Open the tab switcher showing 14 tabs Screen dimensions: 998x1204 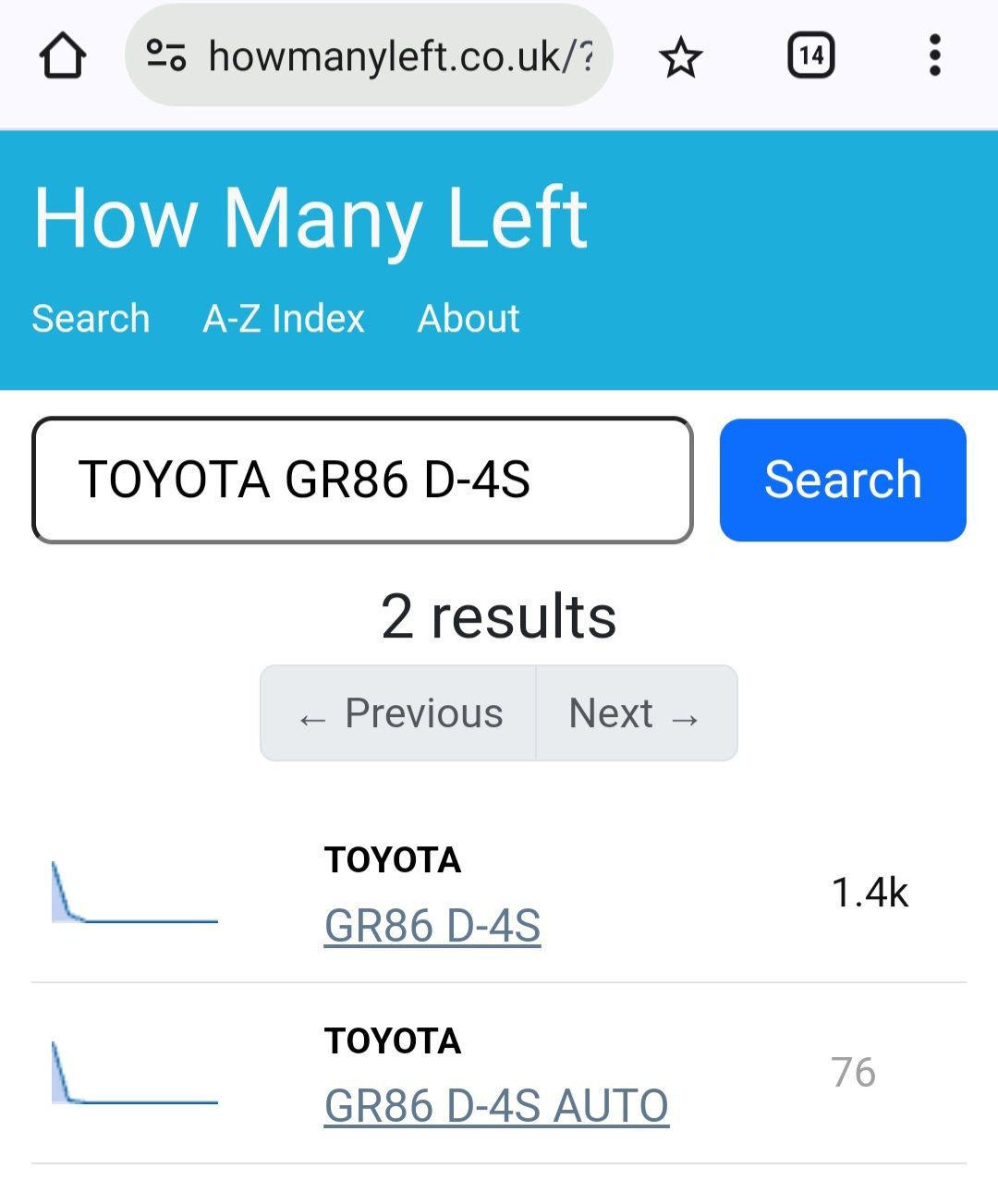pos(810,56)
